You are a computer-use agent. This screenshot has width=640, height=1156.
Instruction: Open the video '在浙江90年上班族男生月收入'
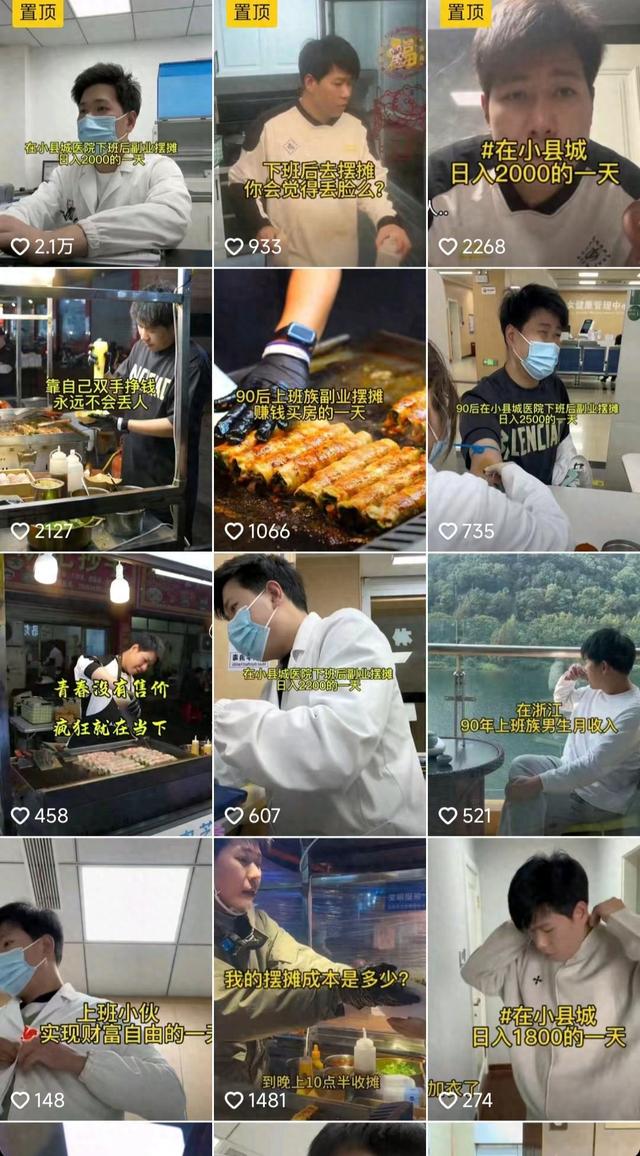534,694
